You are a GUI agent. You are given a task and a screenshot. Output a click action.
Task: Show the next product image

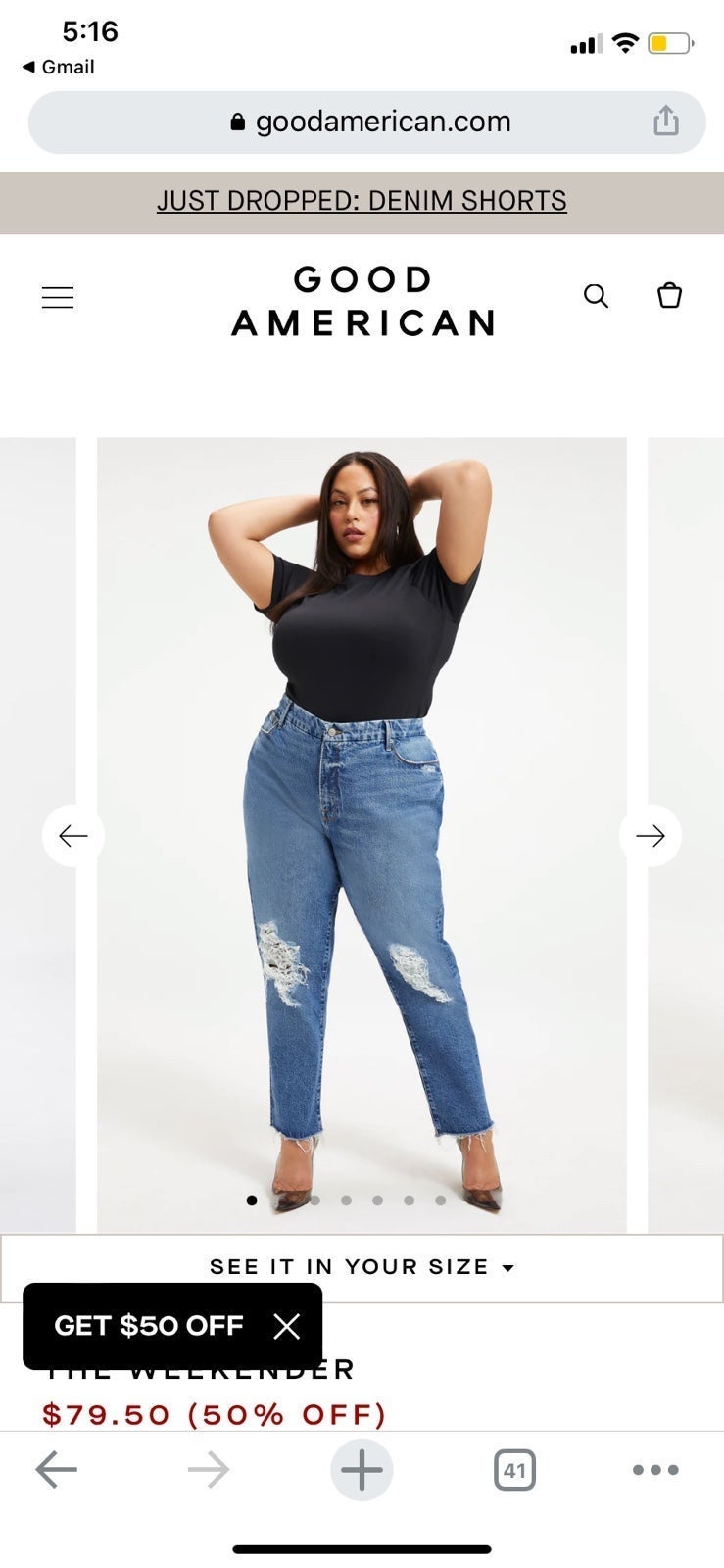point(651,836)
